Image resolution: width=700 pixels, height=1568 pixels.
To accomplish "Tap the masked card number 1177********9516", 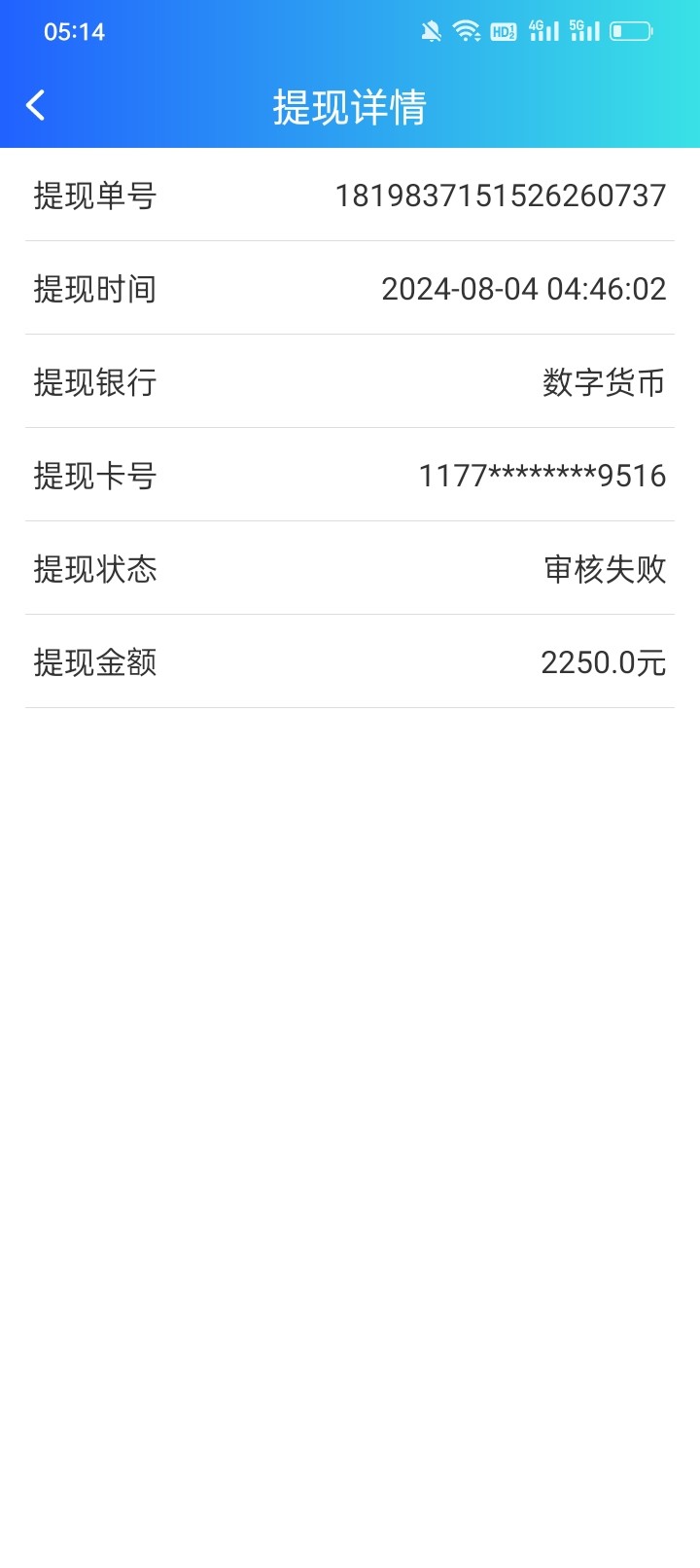I will click(x=541, y=476).
